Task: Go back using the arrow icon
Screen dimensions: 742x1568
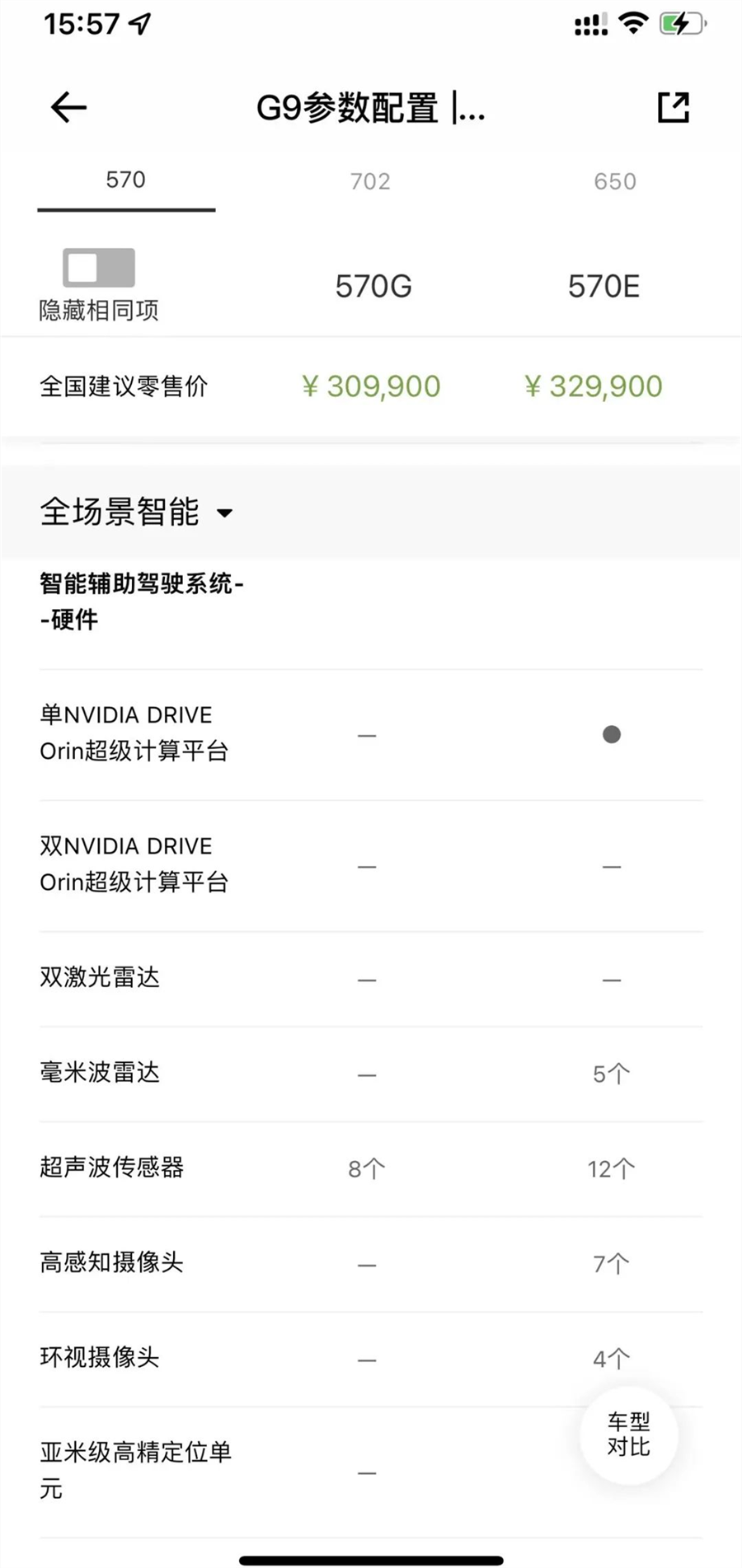Action: 68,107
